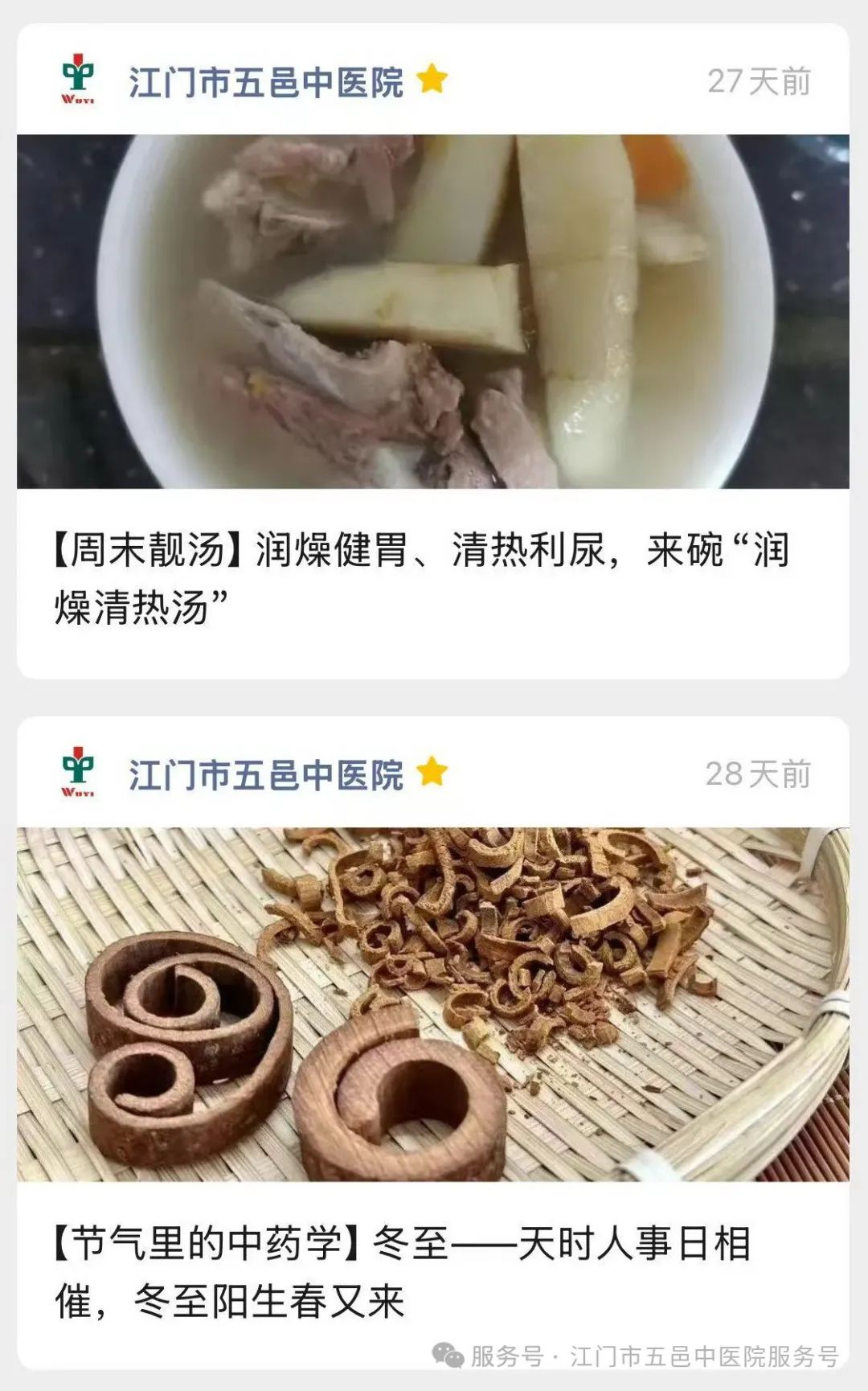Open the 节气里的中药学 冬至 article
The height and width of the screenshot is (1391, 868).
[402, 1272]
